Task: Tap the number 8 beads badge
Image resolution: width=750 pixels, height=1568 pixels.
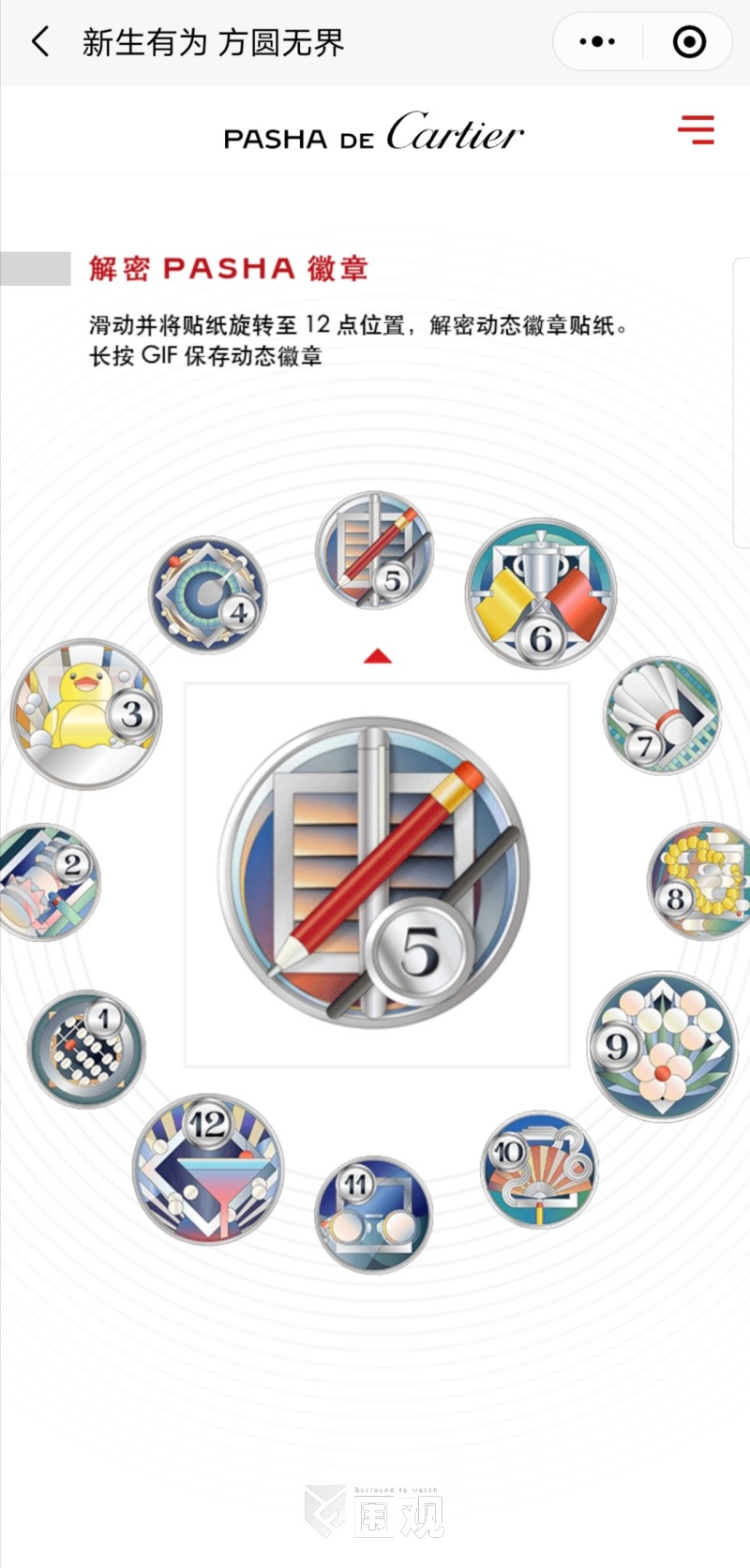Action: (x=700, y=881)
